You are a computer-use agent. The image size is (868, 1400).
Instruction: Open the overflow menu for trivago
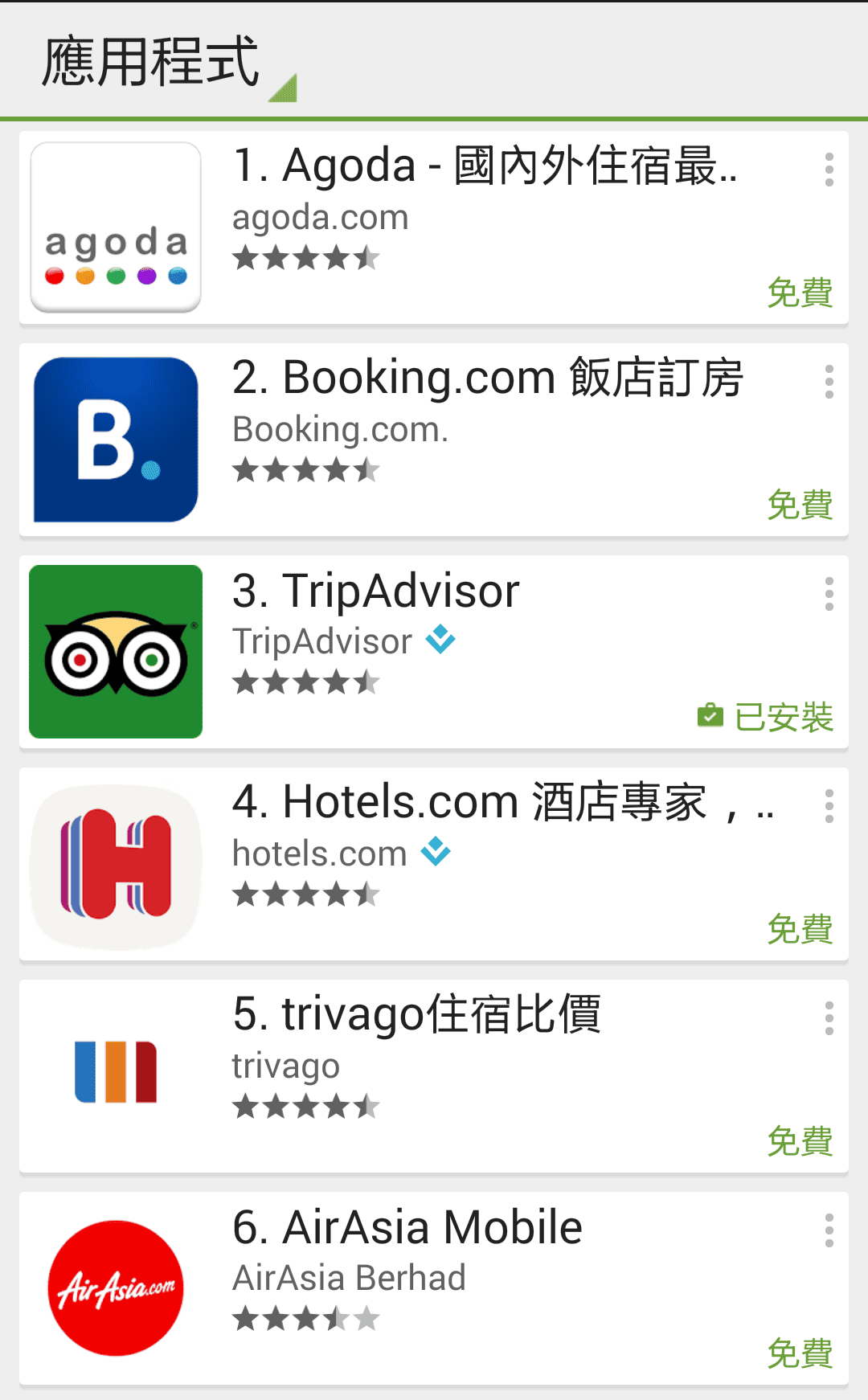(x=829, y=1017)
